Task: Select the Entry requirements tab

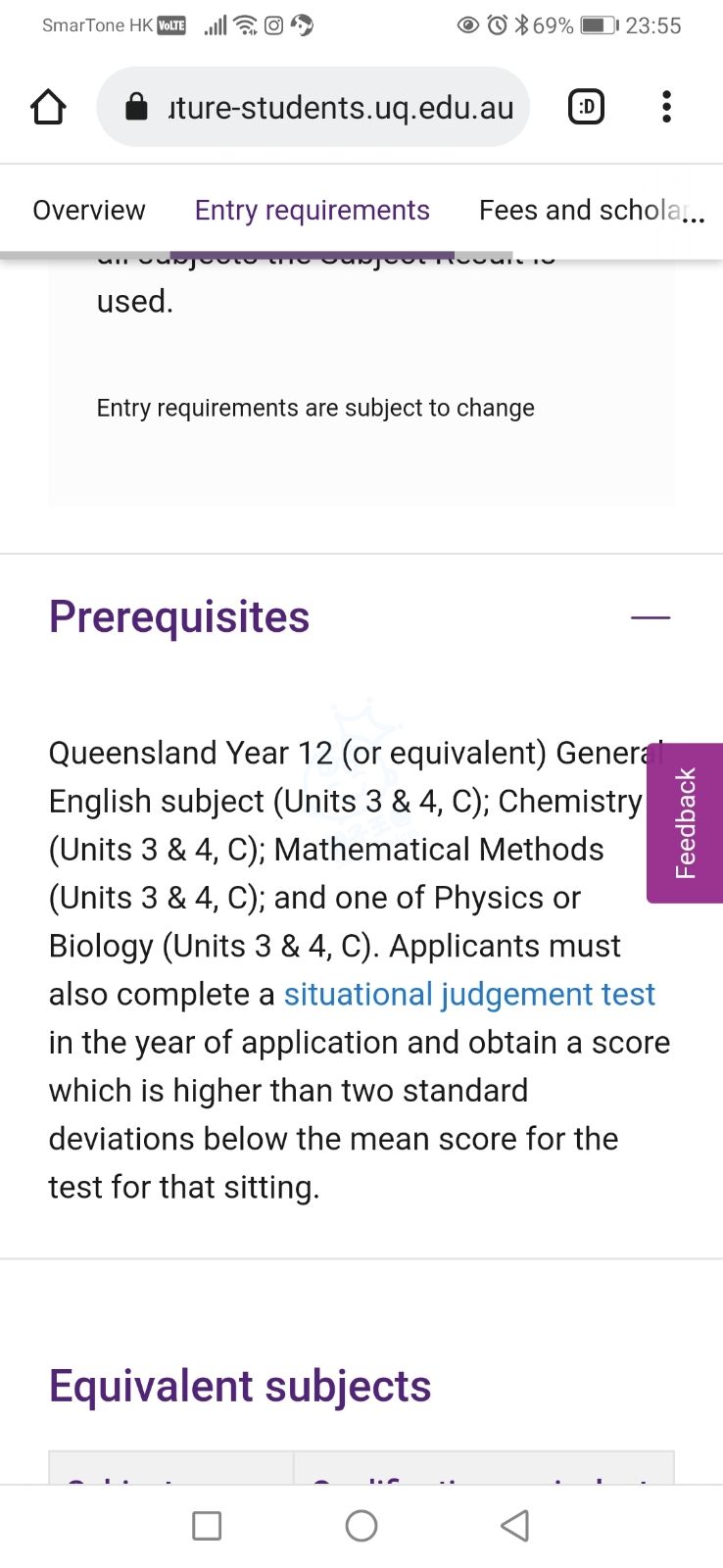Action: 313,210
